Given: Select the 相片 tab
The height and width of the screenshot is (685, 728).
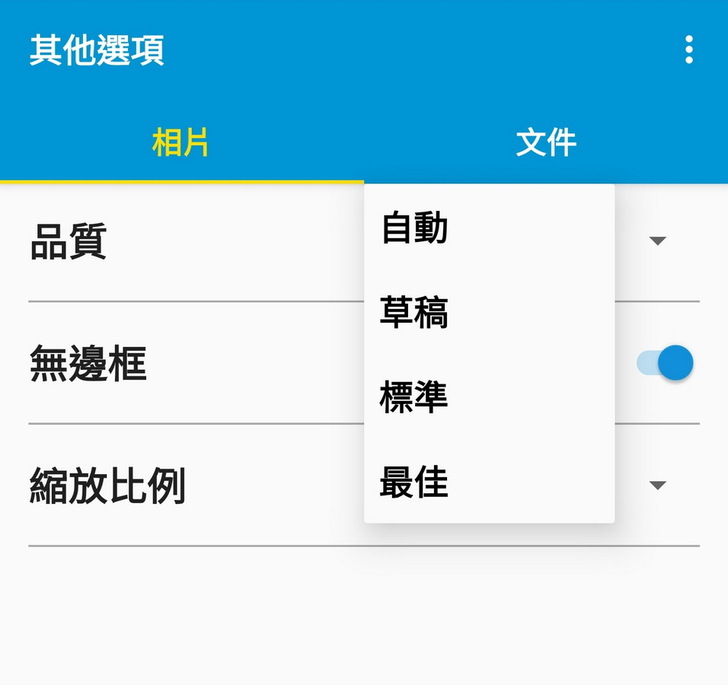Looking at the screenshot, I should pos(181,142).
